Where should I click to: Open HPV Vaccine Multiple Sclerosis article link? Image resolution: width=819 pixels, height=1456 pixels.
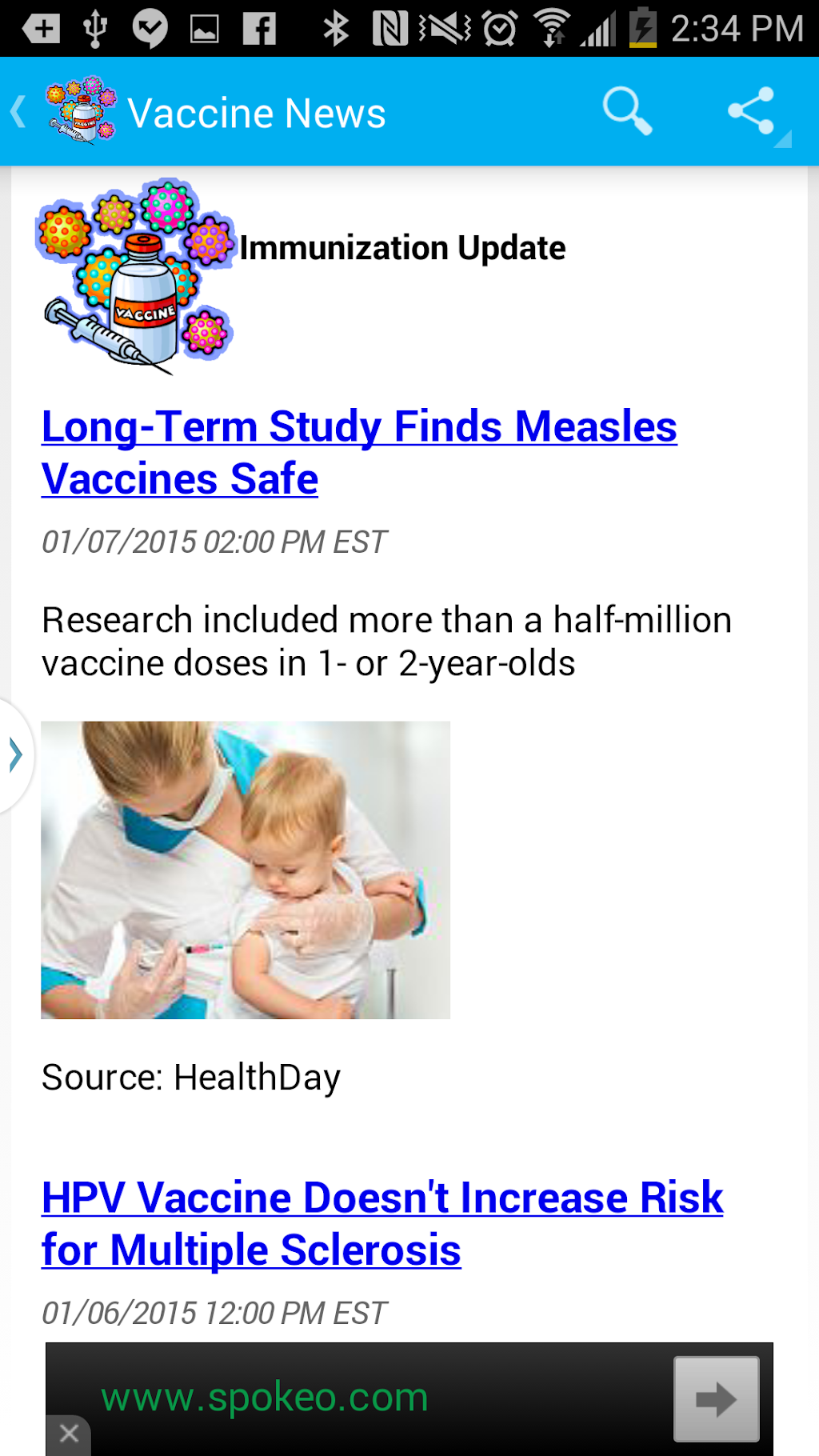(x=382, y=1223)
